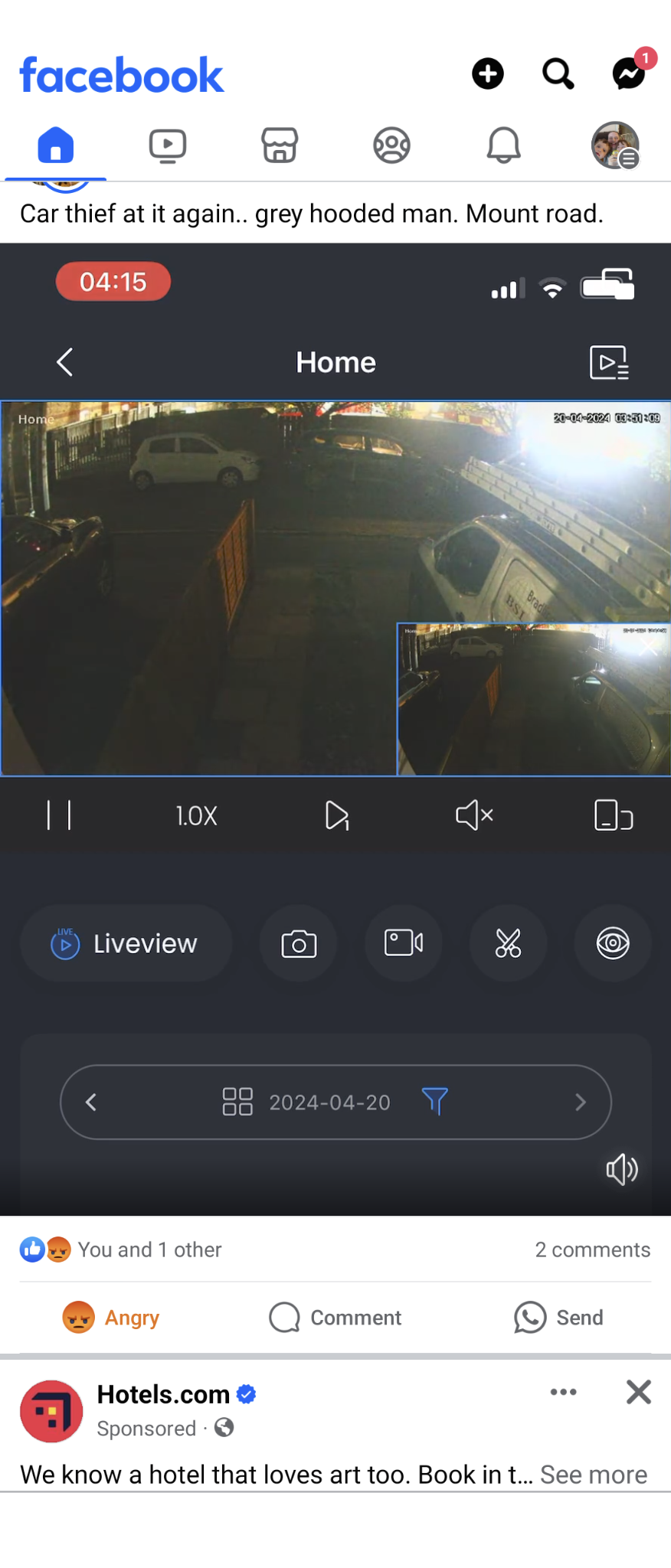Viewport: 671px width, 1568px height.
Task: Open the notifications bell tab
Action: 503,145
